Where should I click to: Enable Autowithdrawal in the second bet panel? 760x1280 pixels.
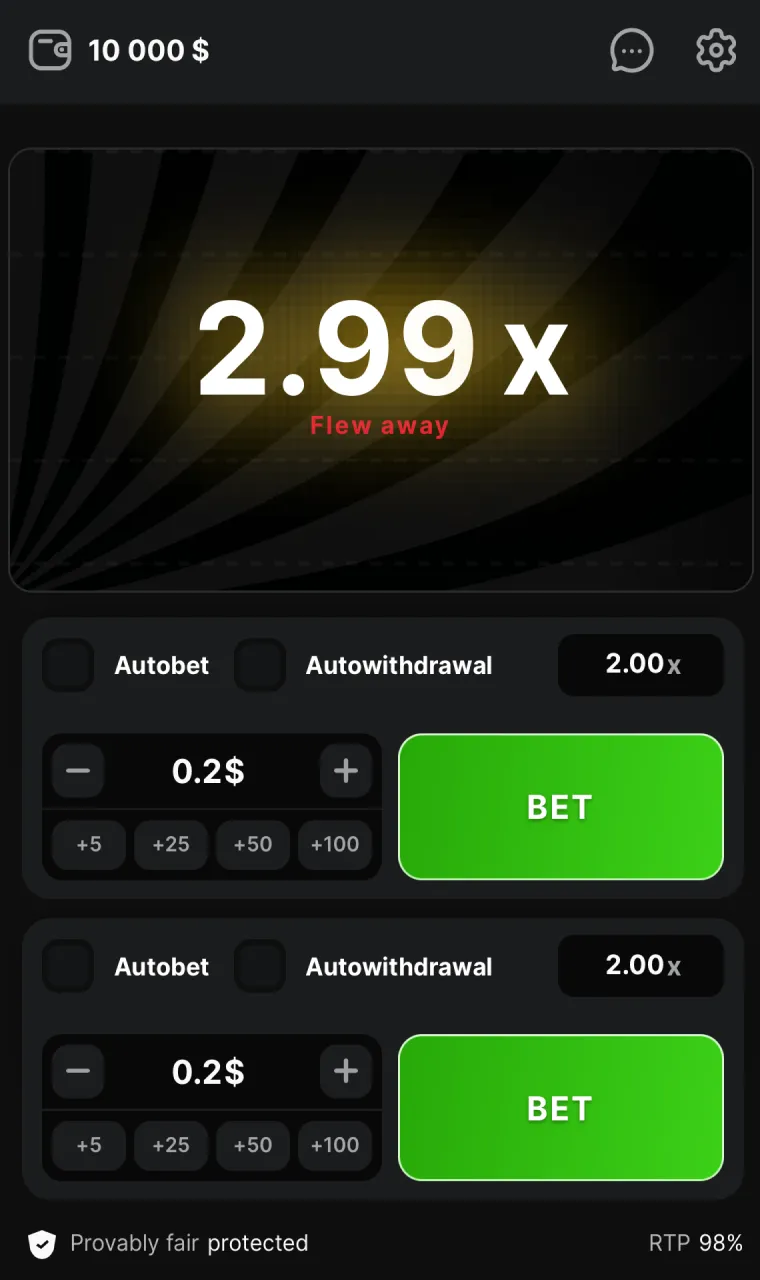tap(260, 967)
